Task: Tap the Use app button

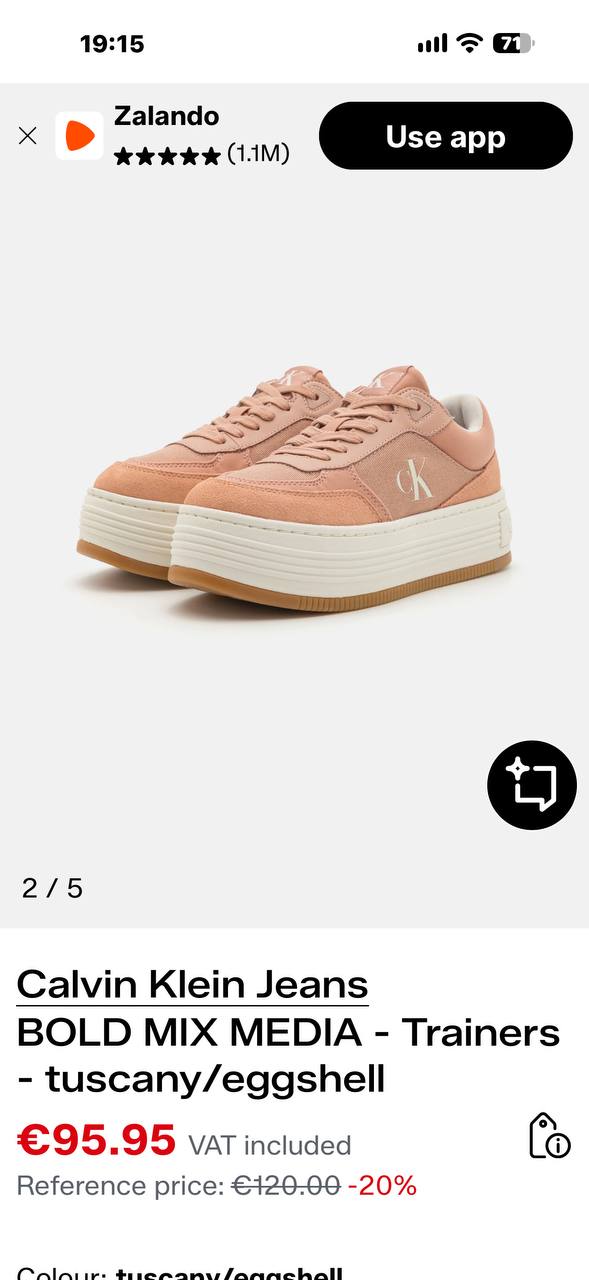Action: [x=446, y=136]
